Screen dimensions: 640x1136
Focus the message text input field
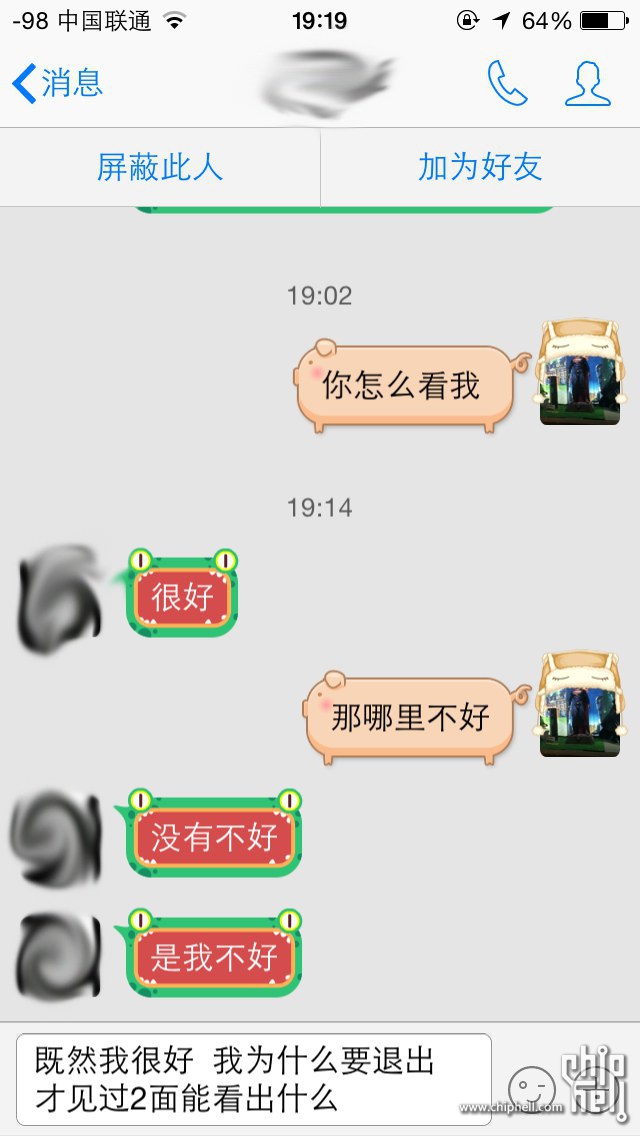coord(254,1079)
